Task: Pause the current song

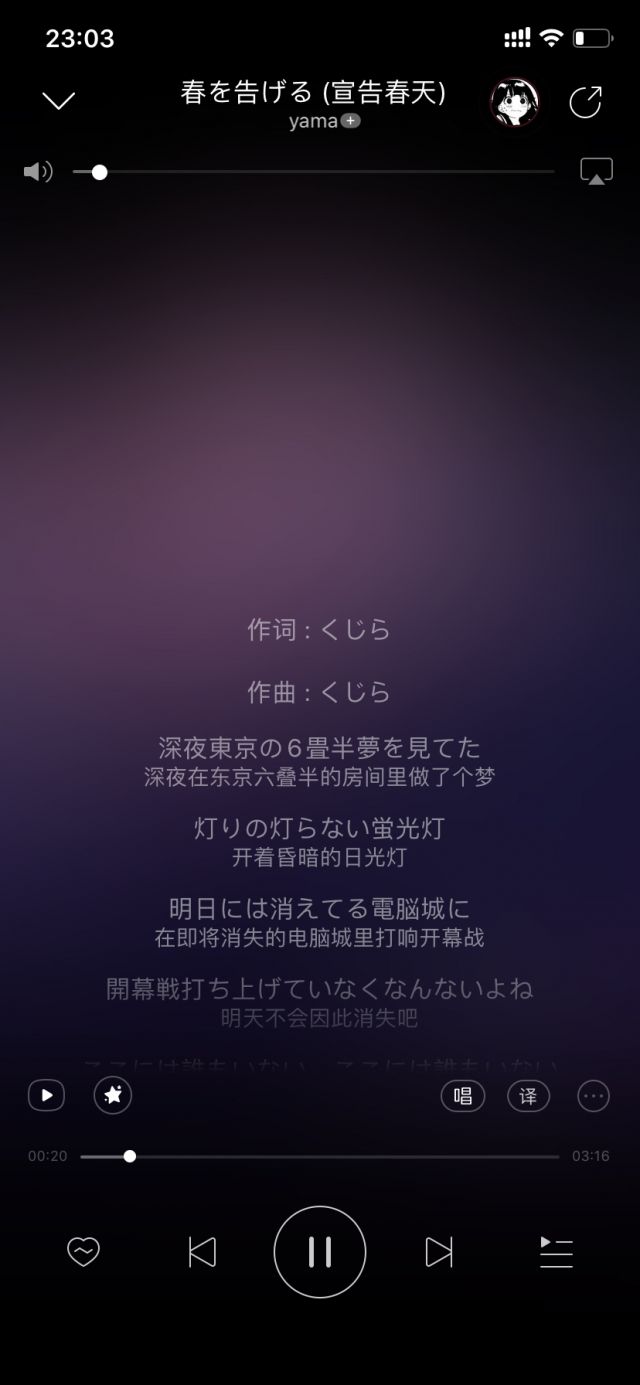Action: (320, 1252)
